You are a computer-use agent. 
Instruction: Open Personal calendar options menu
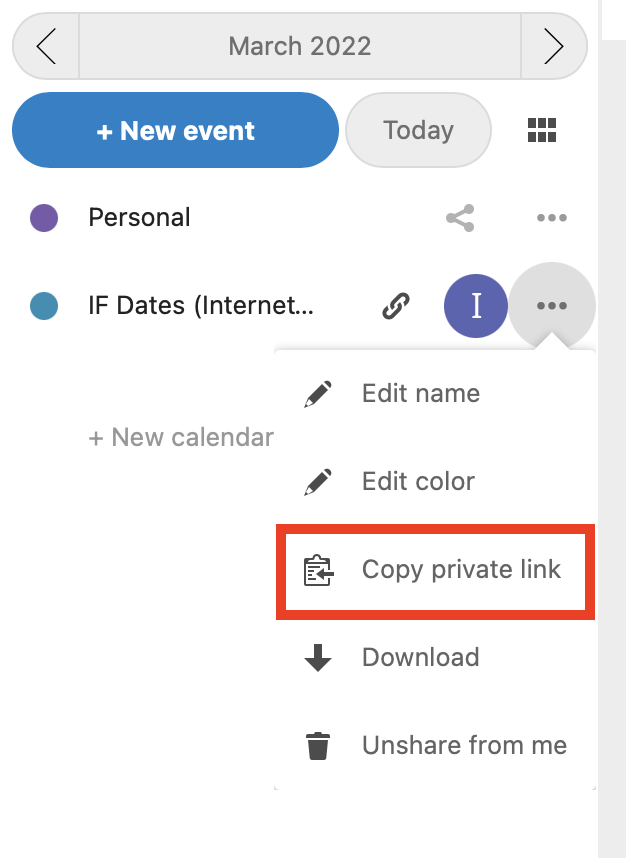coord(552,218)
